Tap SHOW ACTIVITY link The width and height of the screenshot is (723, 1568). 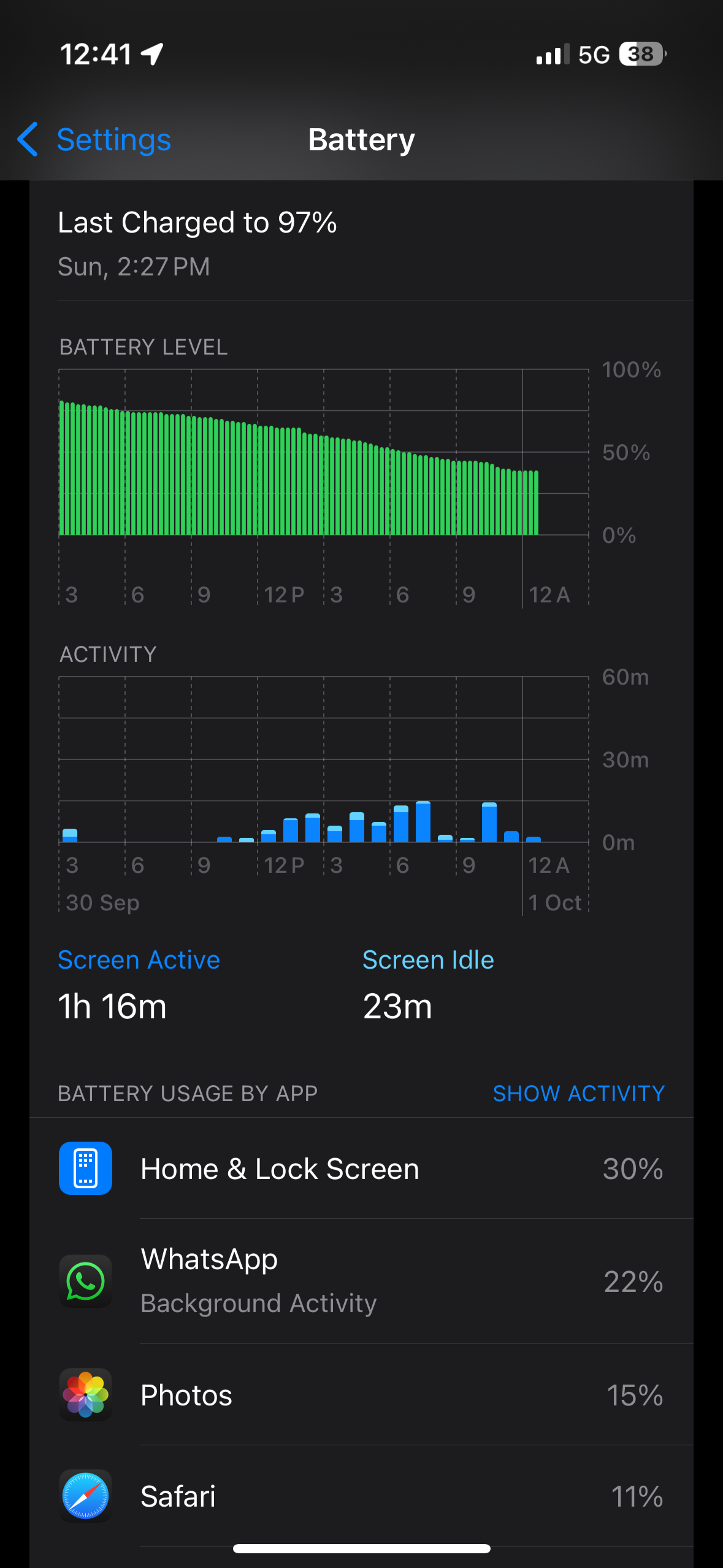[578, 1093]
